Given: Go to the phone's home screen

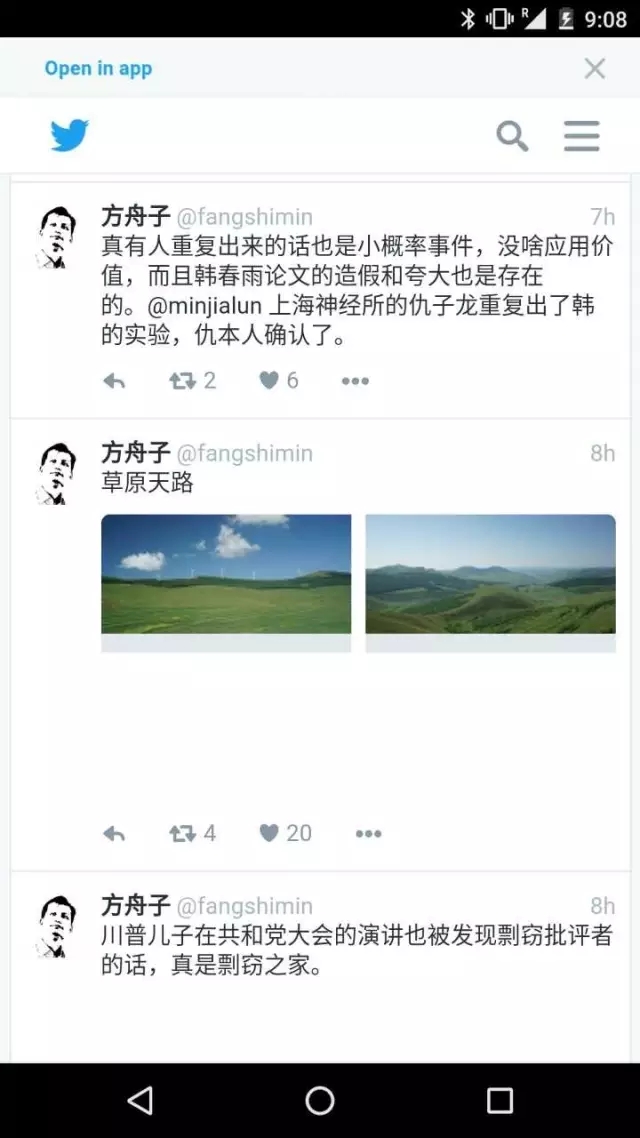Looking at the screenshot, I should (x=320, y=1101).
